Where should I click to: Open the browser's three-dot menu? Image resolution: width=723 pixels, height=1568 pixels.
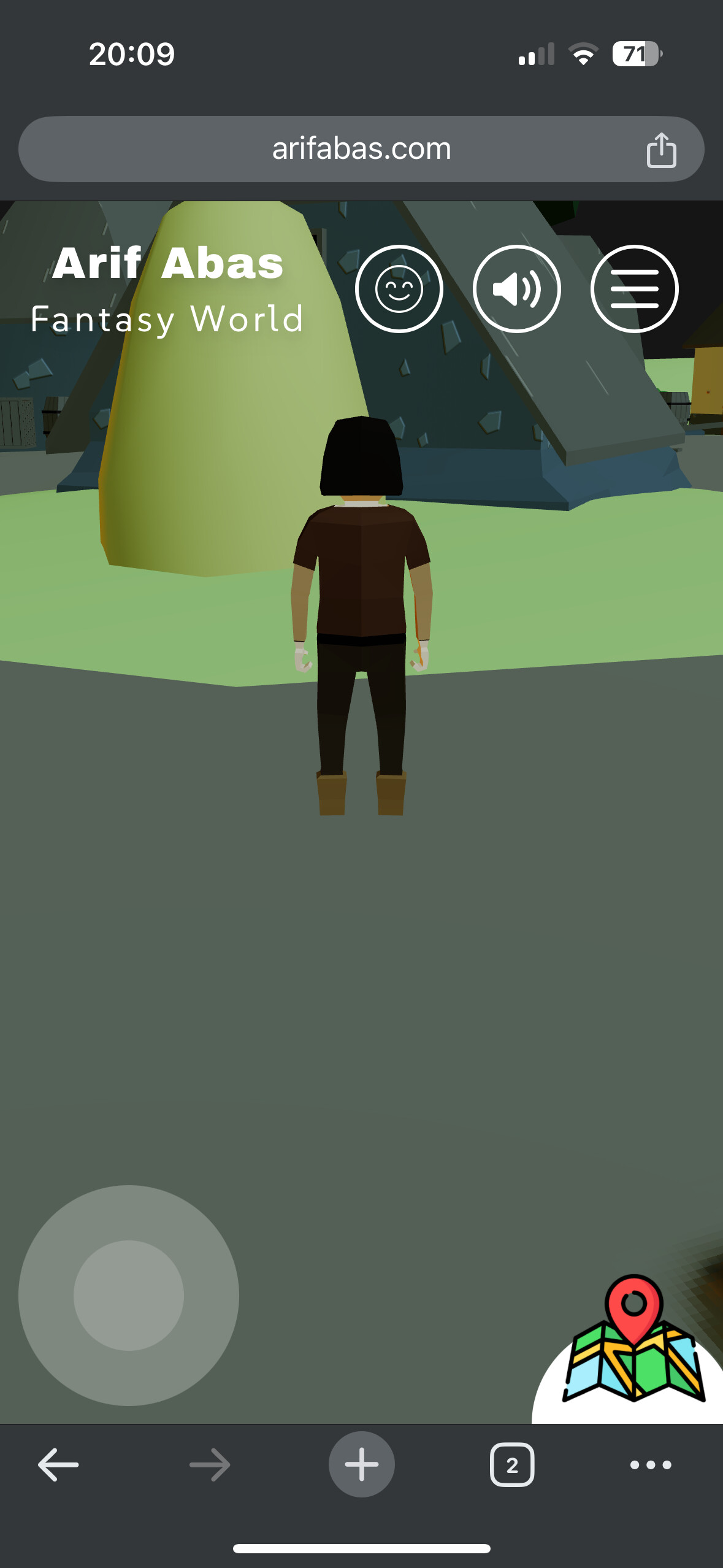(651, 1465)
